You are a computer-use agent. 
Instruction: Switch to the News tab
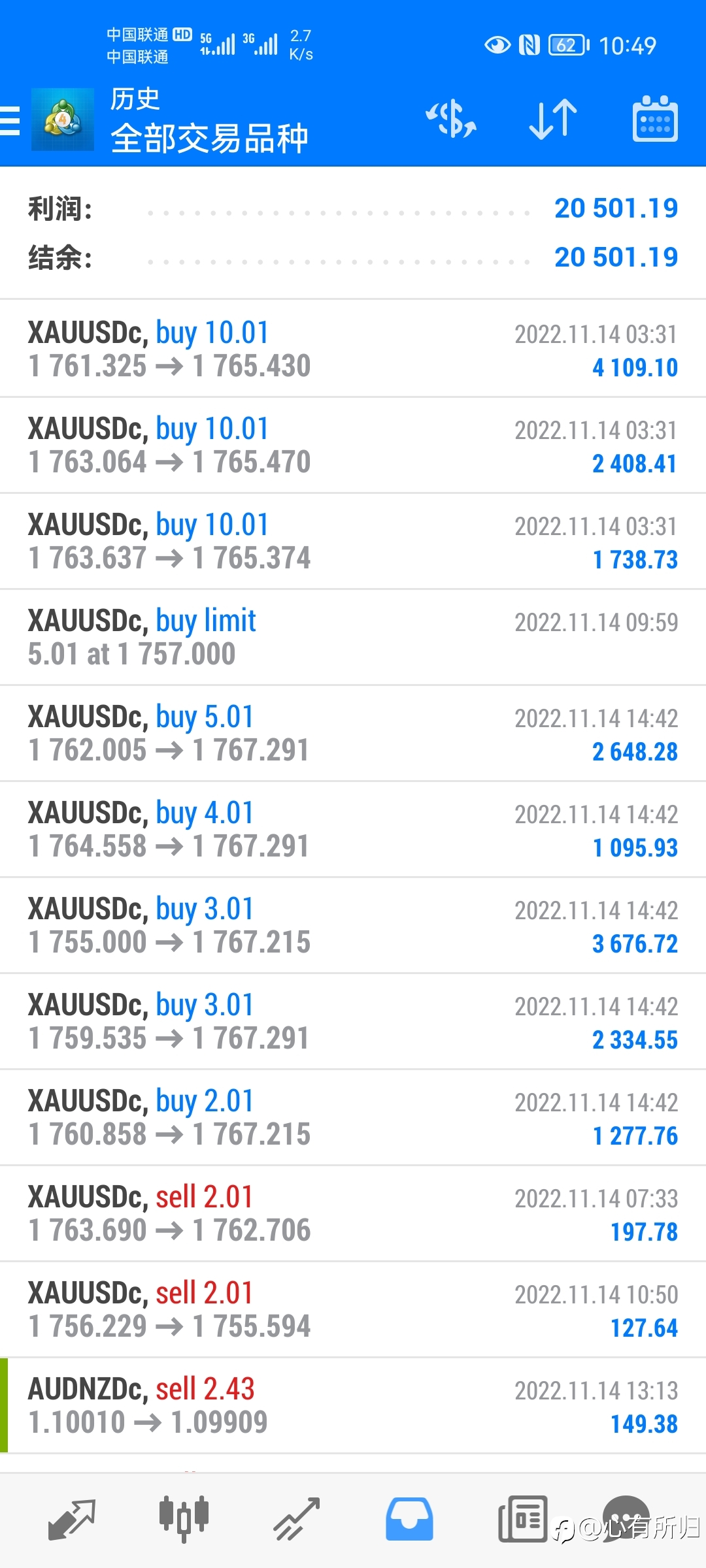[x=522, y=1518]
